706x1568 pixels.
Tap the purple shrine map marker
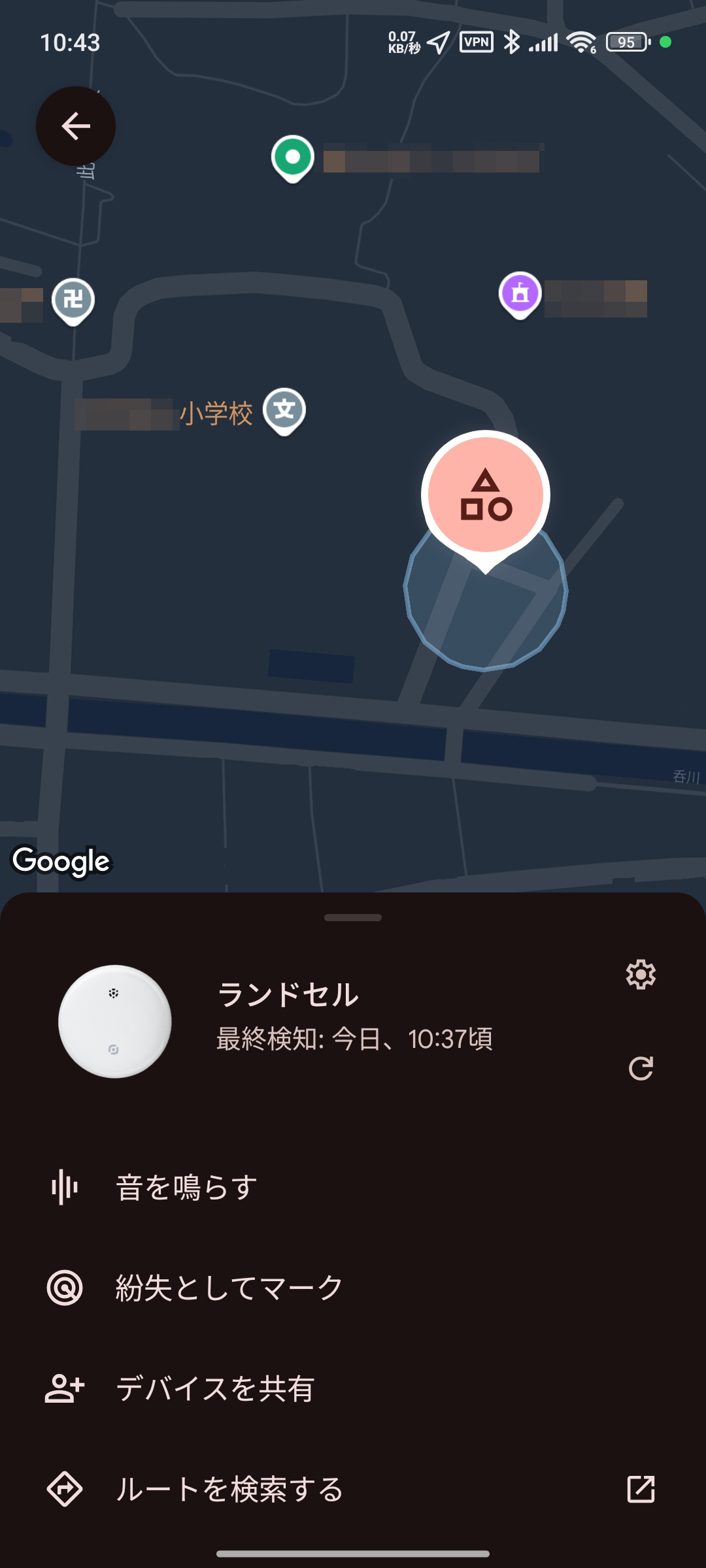pyautogui.click(x=520, y=295)
